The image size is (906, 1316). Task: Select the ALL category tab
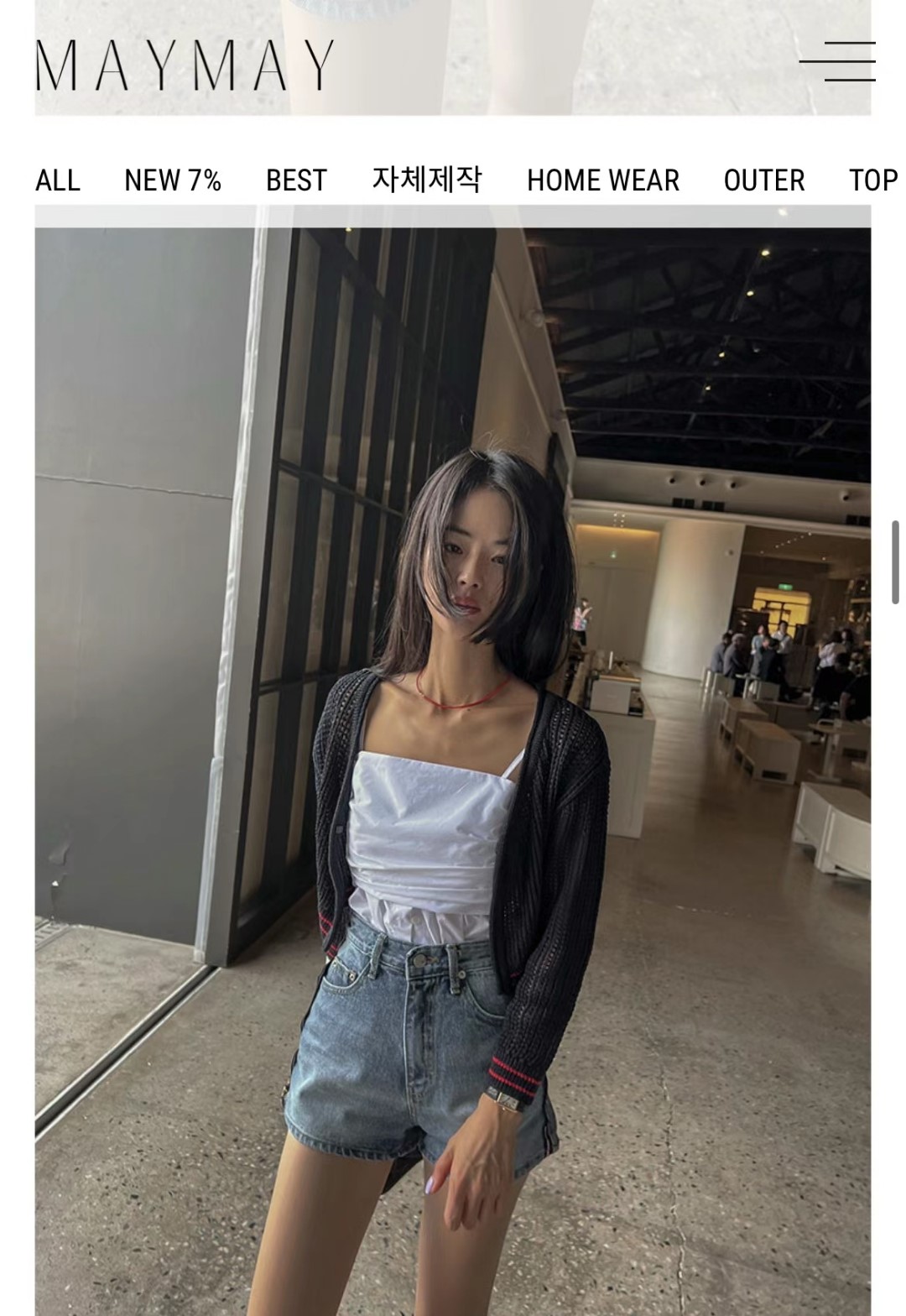point(58,180)
